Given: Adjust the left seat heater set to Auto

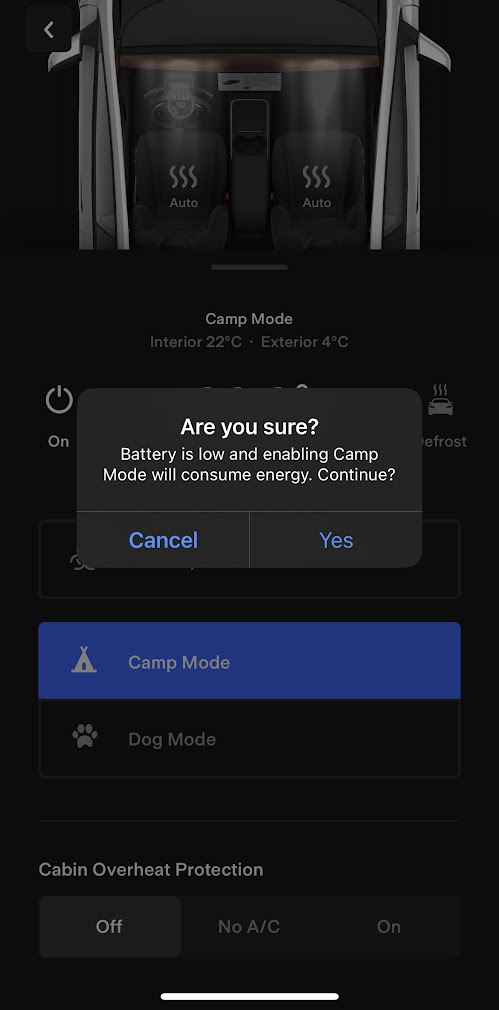Looking at the screenshot, I should point(184,186).
